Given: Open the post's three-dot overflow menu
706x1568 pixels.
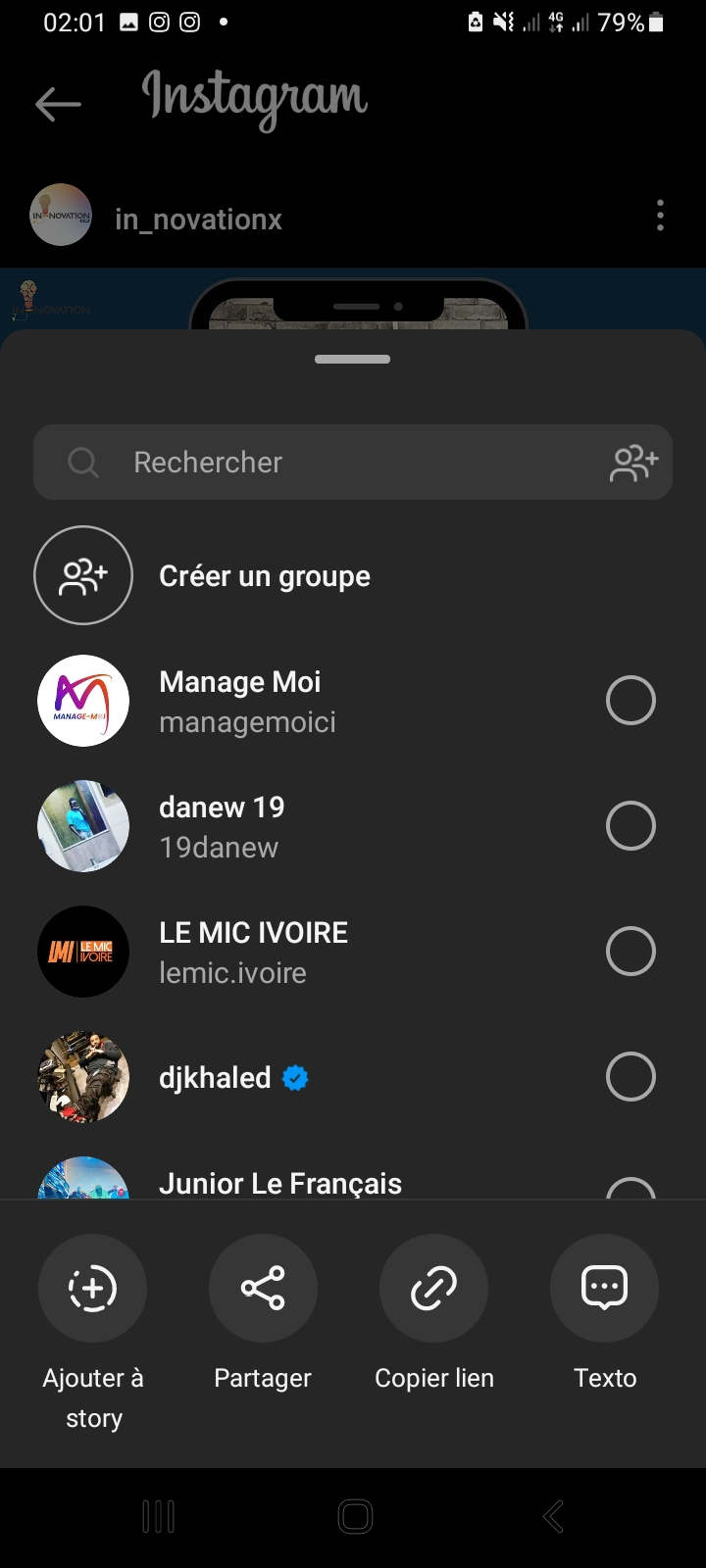Looking at the screenshot, I should 660,216.
